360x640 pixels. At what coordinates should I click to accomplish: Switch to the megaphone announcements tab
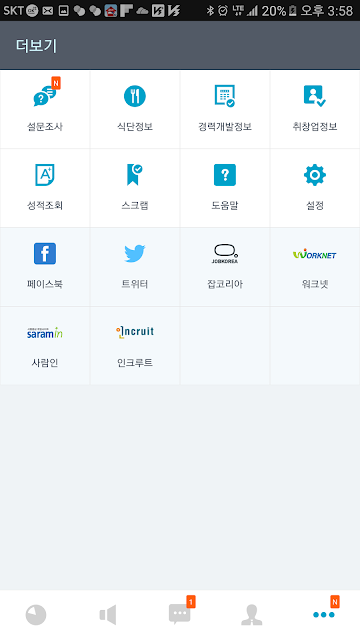[108, 615]
